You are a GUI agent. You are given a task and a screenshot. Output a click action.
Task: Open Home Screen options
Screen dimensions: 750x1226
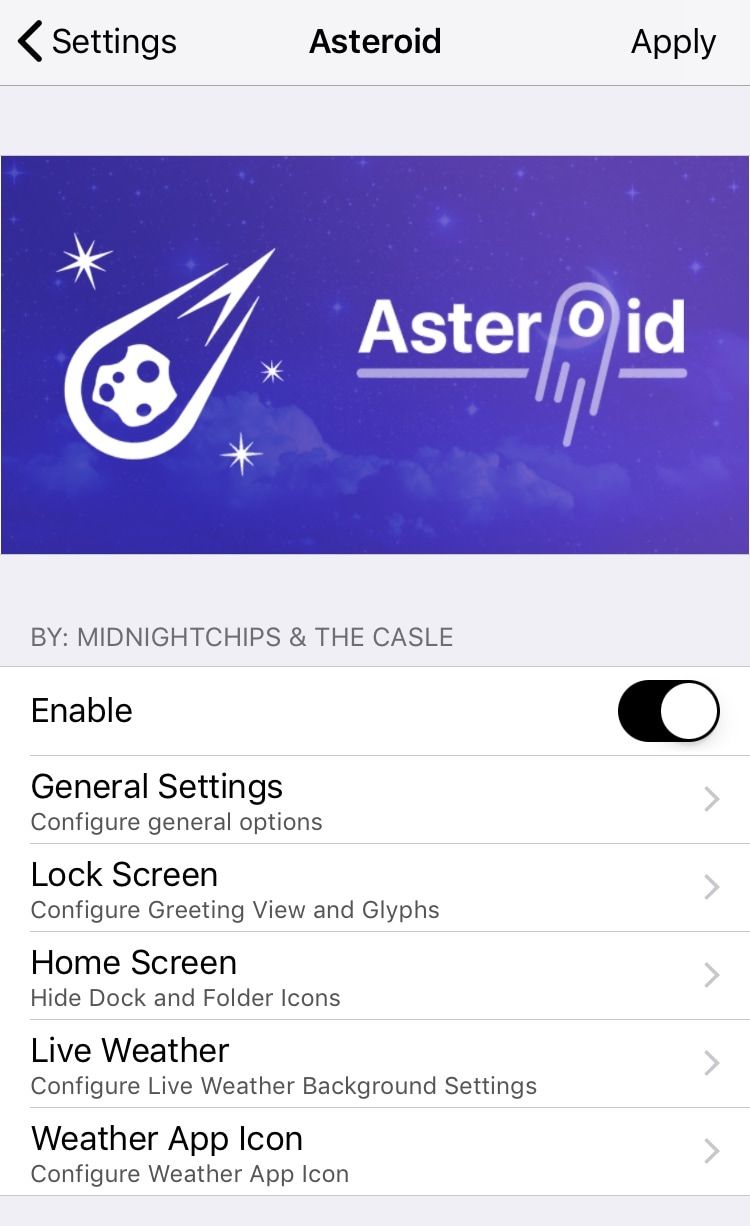point(375,976)
